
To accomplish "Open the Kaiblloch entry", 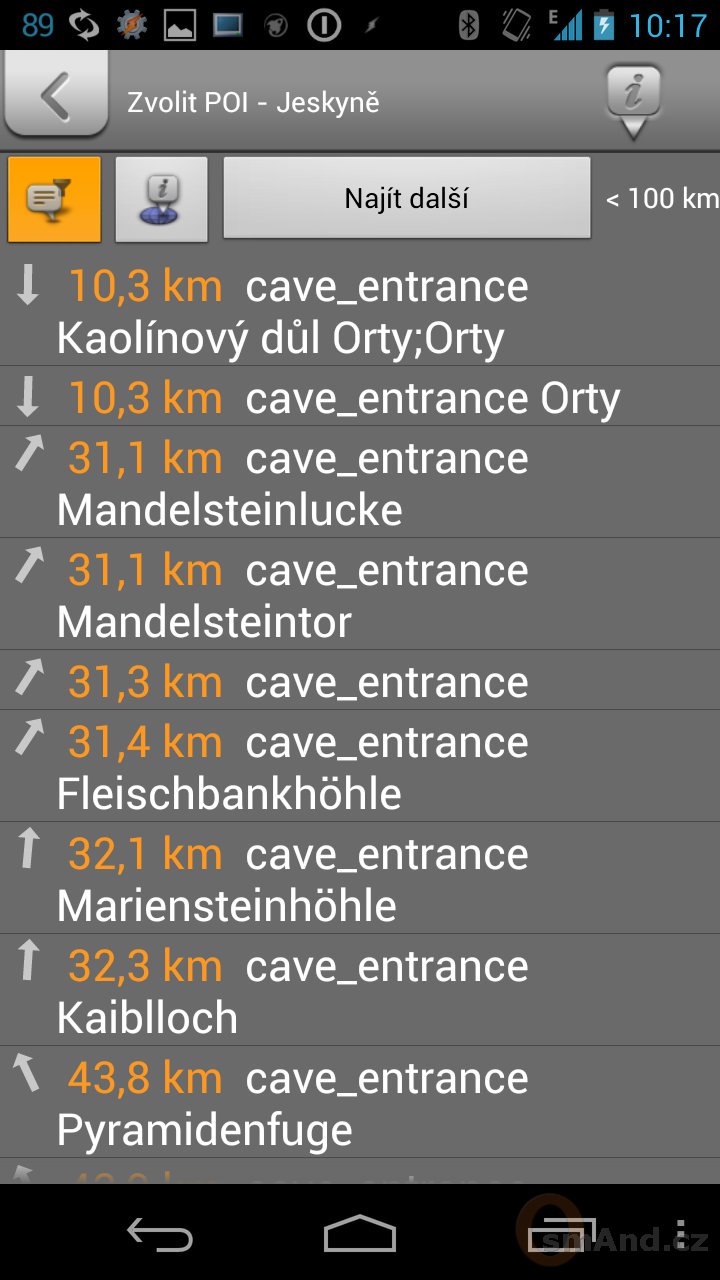I will tap(360, 990).
